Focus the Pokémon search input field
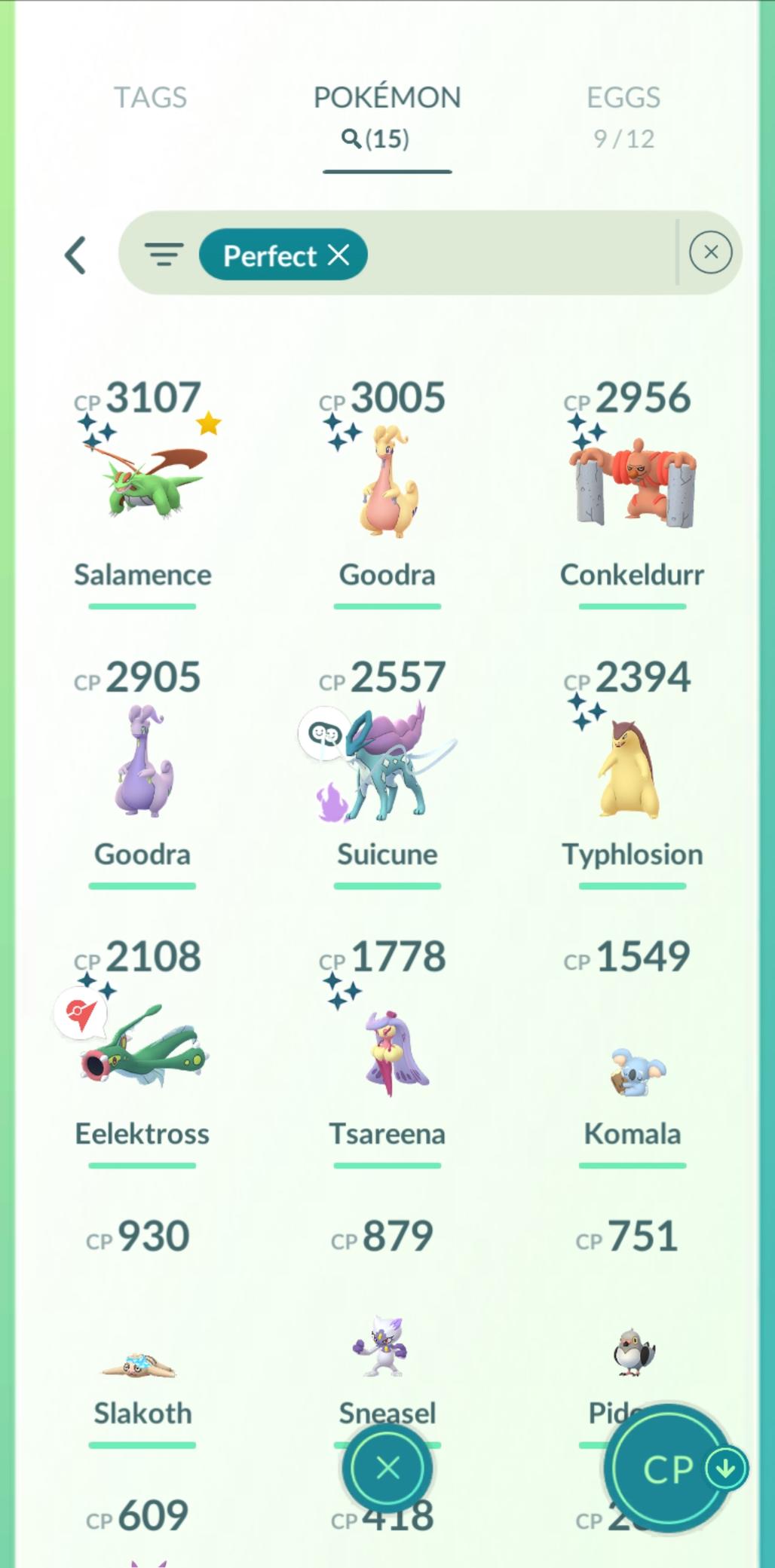This screenshot has height=1568, width=775. point(520,254)
